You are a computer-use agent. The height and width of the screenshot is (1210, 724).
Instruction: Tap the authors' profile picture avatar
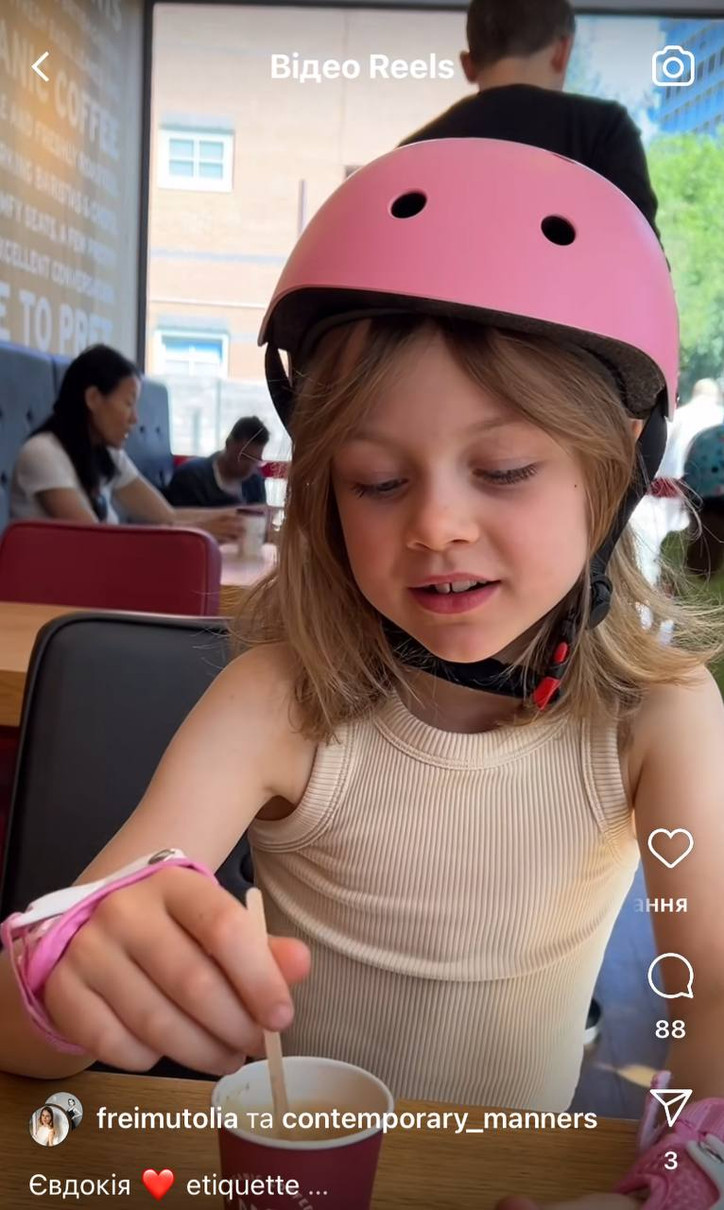pos(55,1119)
